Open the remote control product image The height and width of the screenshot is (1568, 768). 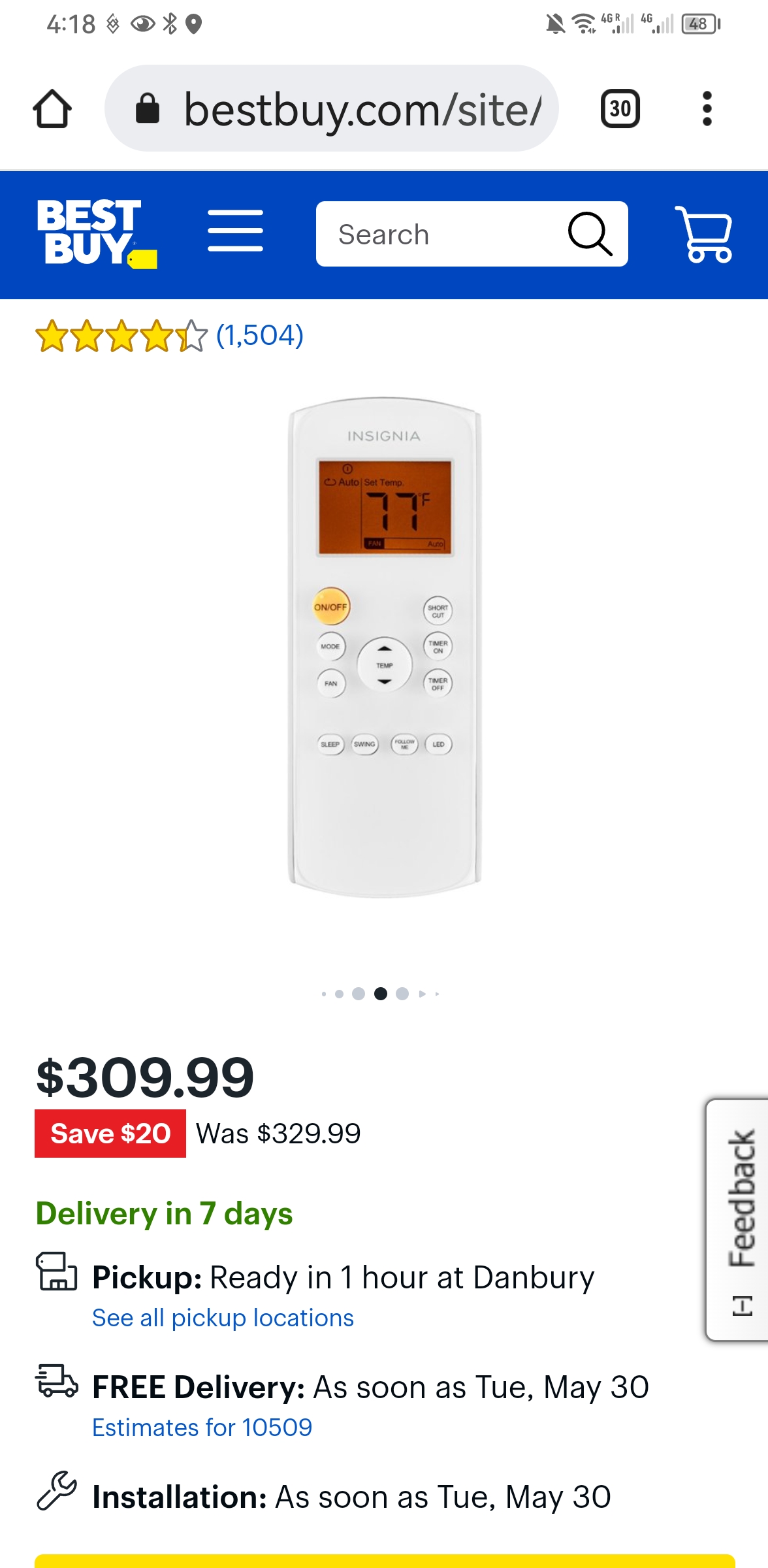click(384, 647)
